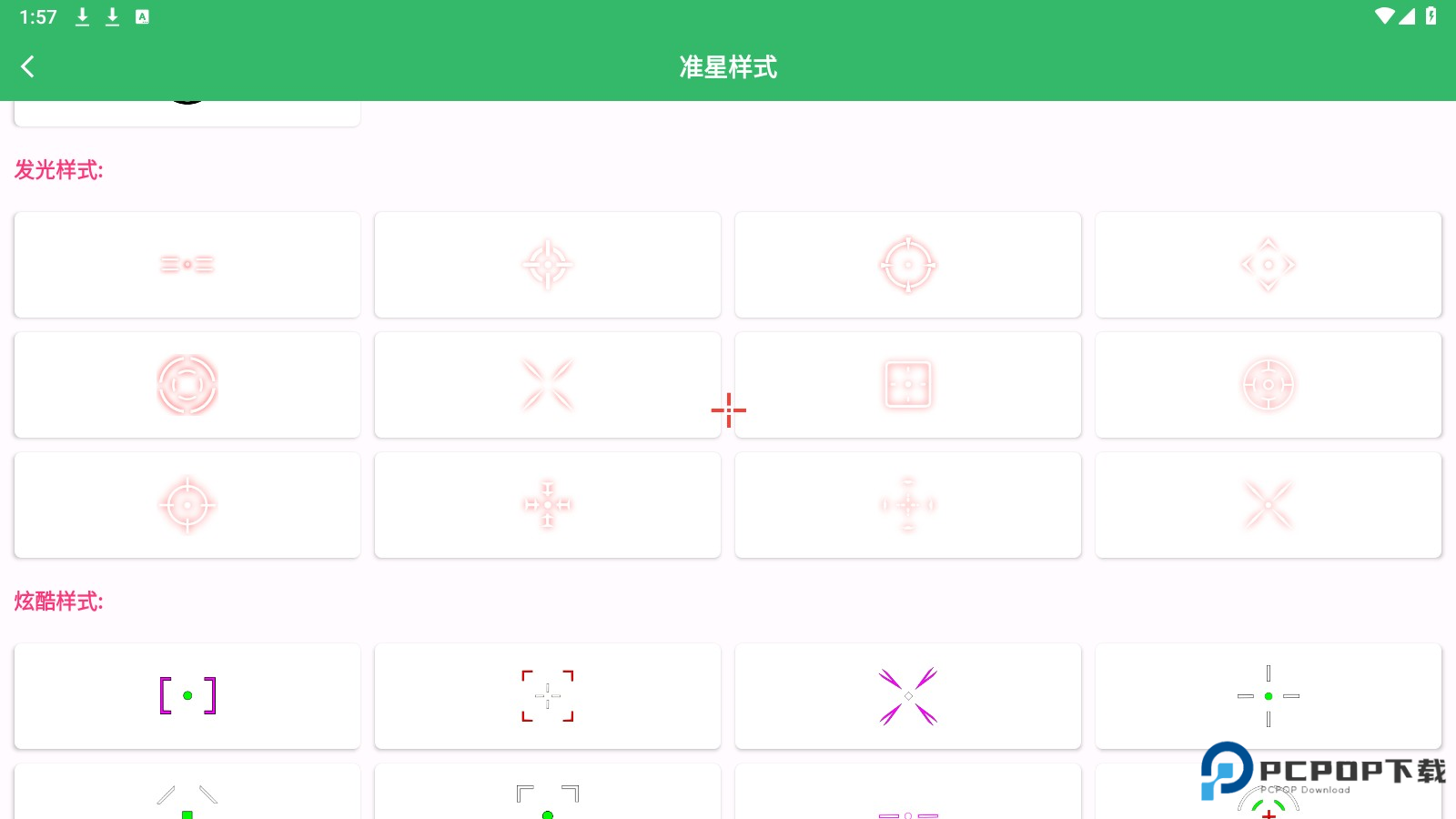
Task: Select the glowing double-dash dot crosshair
Action: click(x=187, y=265)
